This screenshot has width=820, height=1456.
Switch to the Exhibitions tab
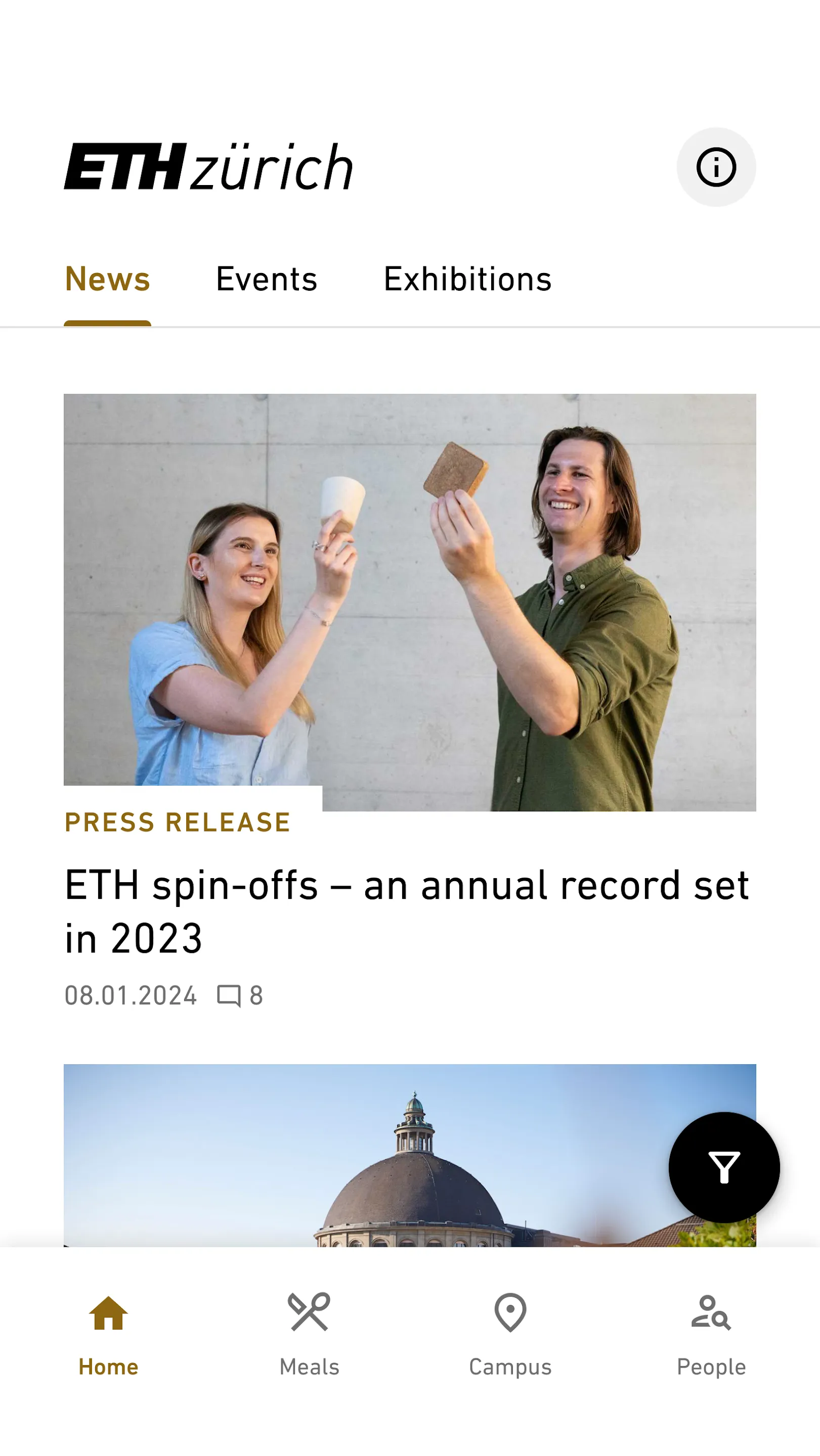click(467, 279)
